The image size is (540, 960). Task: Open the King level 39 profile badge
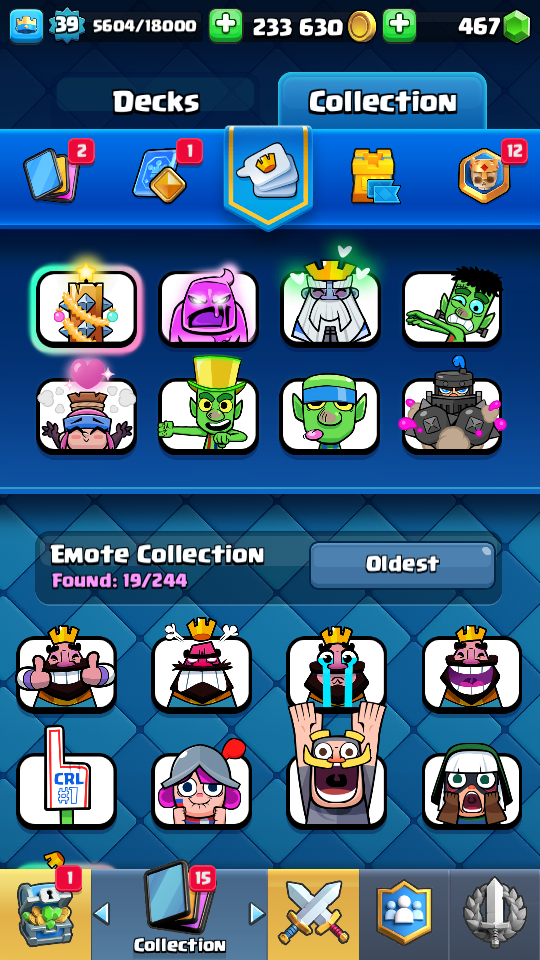(x=66, y=25)
